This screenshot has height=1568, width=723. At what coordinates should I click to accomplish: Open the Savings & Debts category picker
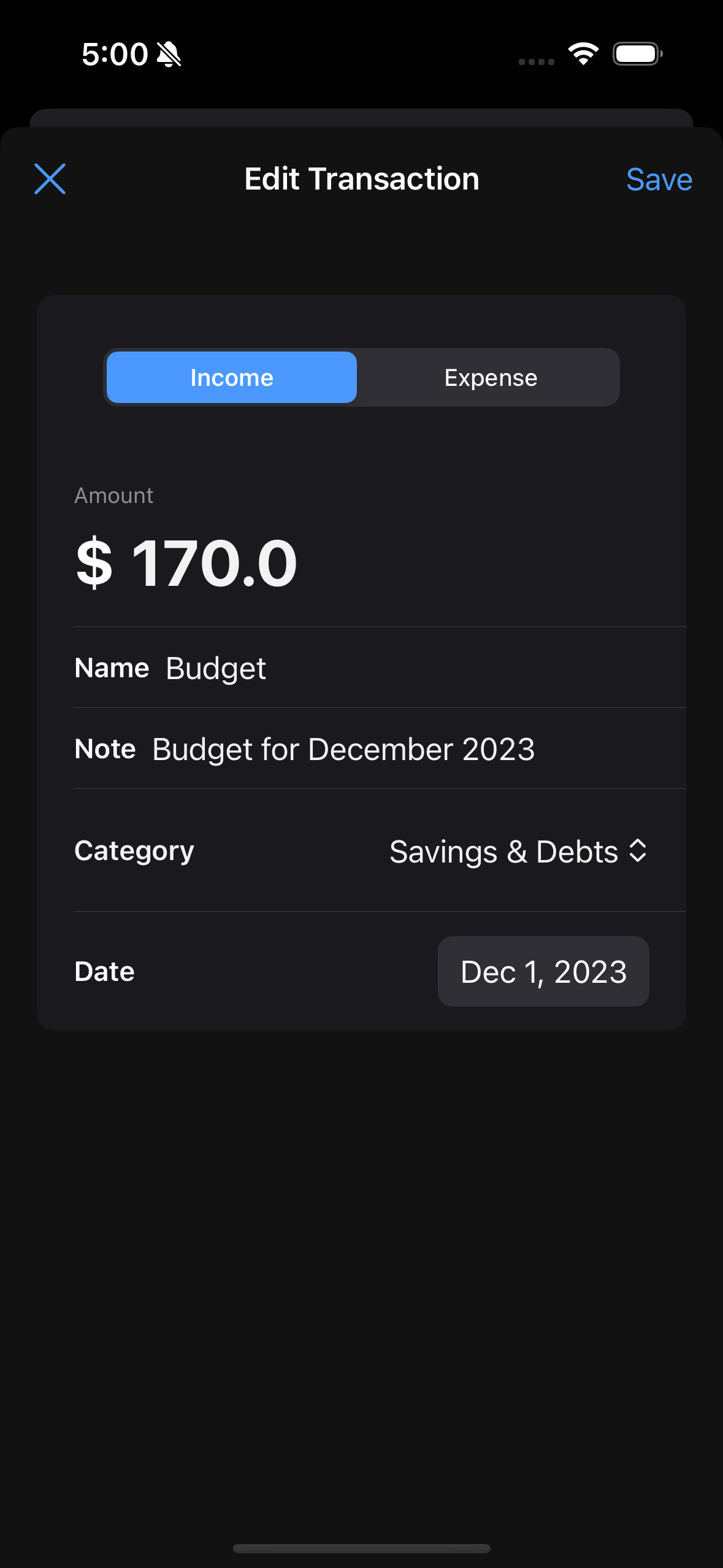[518, 851]
